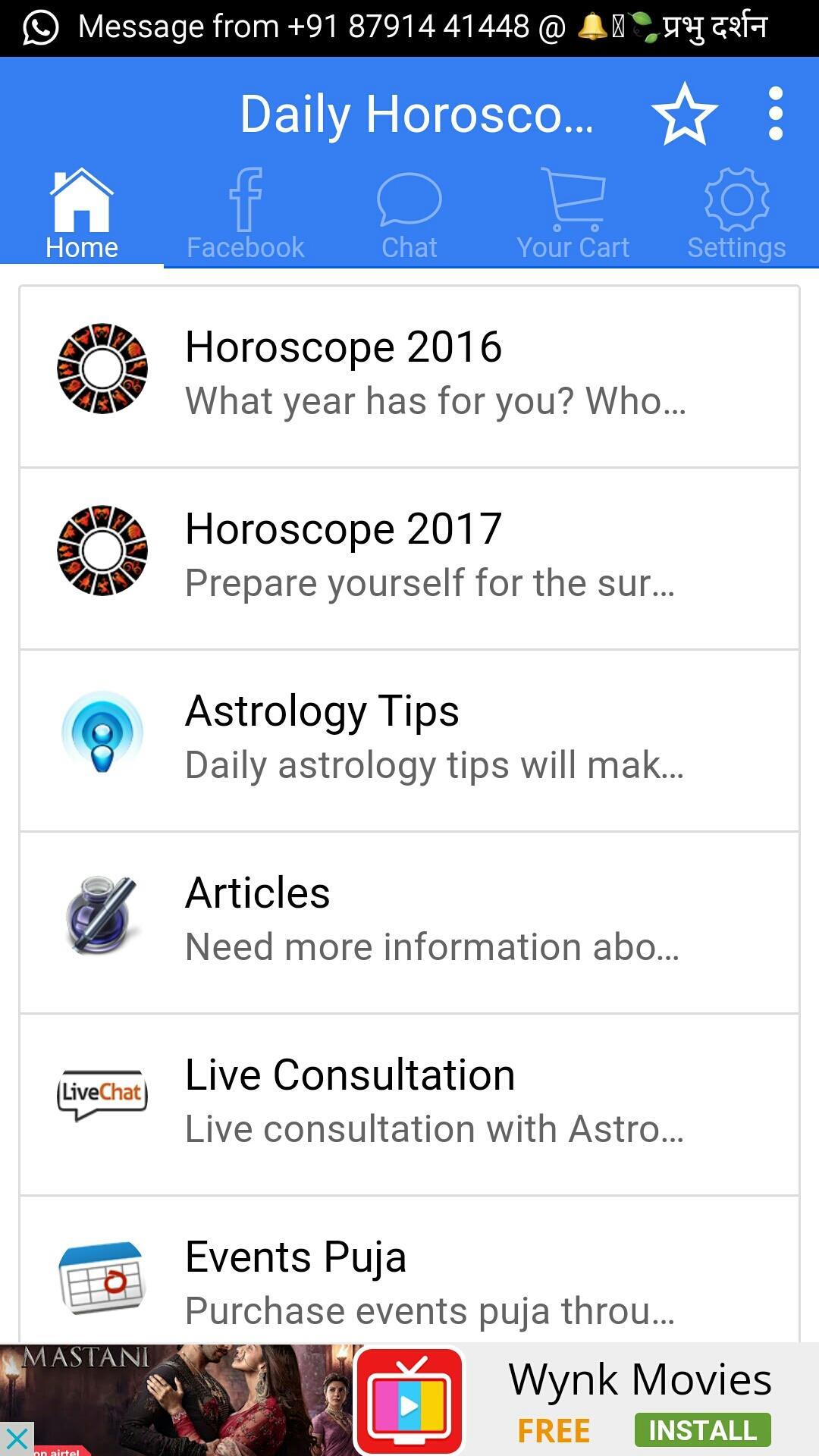Viewport: 819px width, 1456px height.
Task: Expand the app title Daily Horoscope
Action: (416, 112)
